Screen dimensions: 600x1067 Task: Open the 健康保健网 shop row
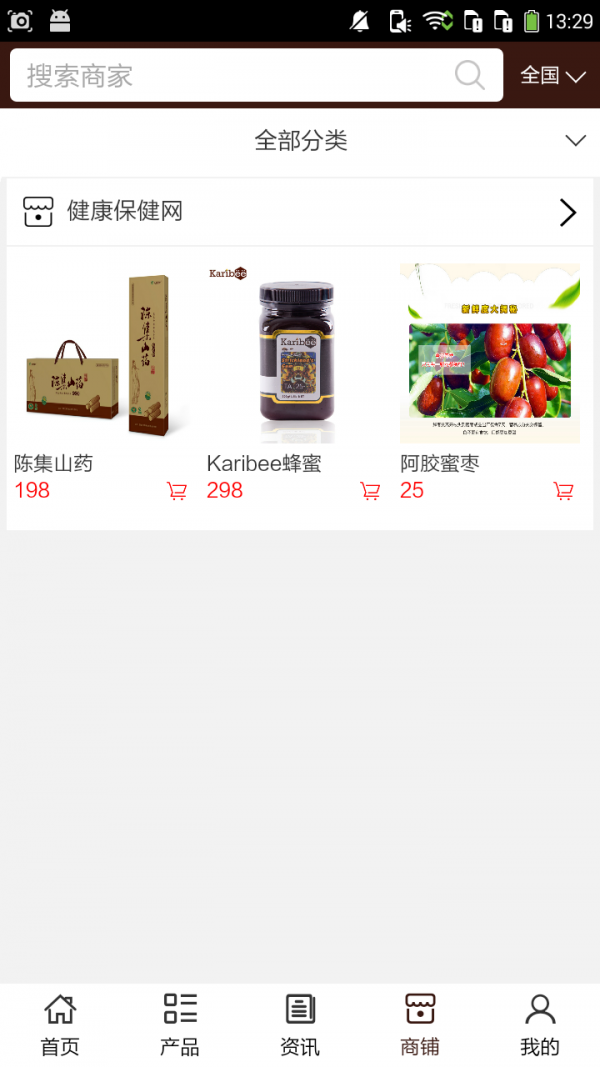coord(300,212)
